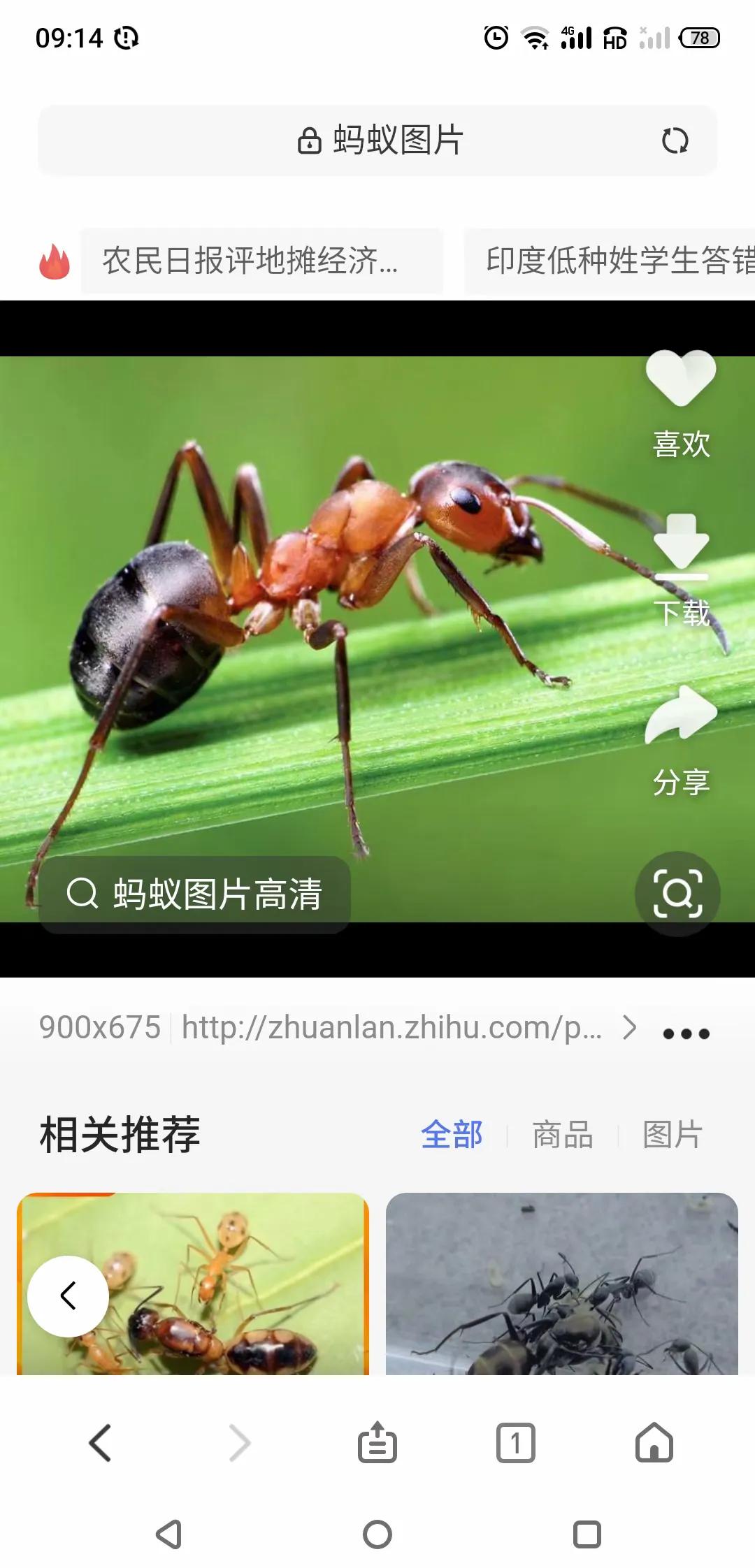Screen dimensions: 755x1568
Task: Open the trending topic 印度低种姓学生答错
Action: (615, 261)
